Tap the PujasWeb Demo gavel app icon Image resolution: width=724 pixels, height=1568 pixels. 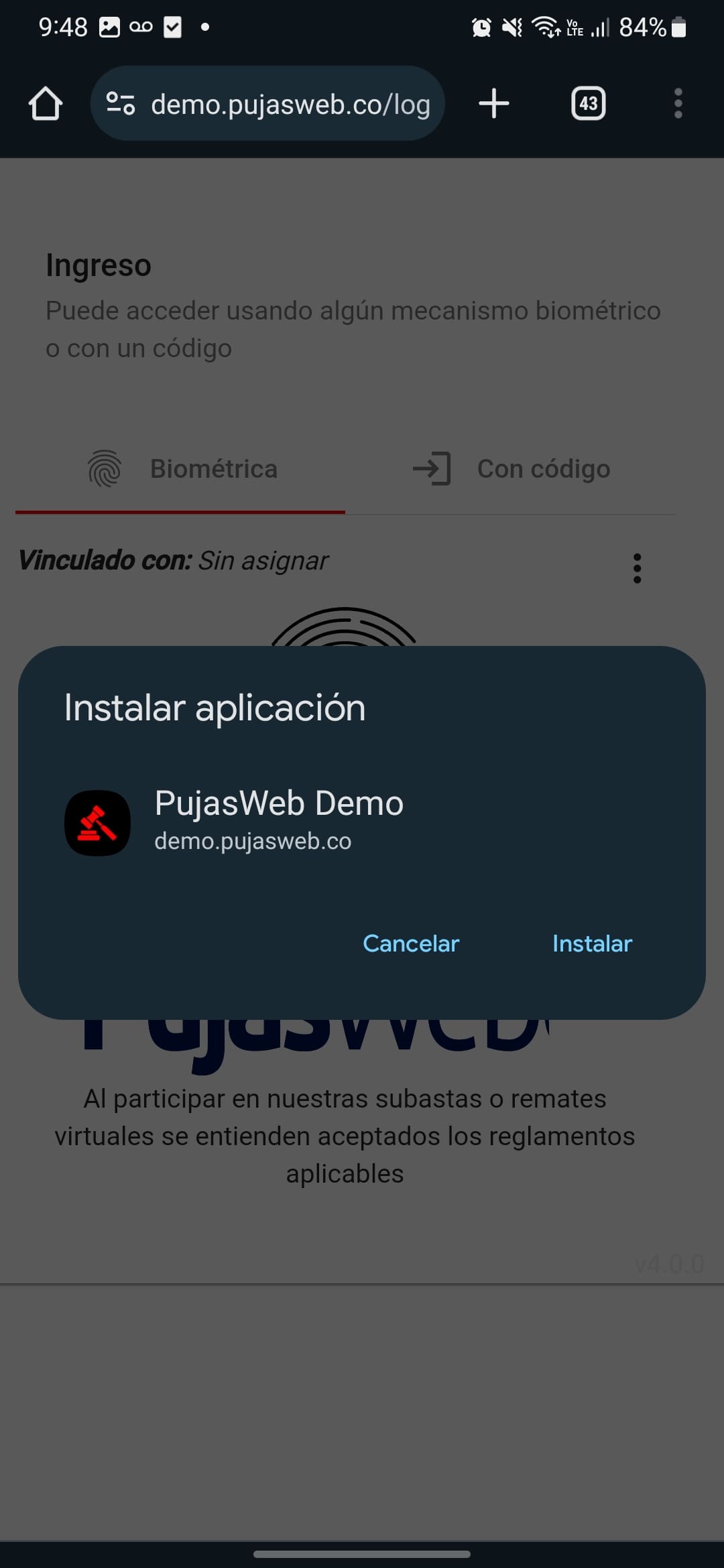(x=97, y=822)
